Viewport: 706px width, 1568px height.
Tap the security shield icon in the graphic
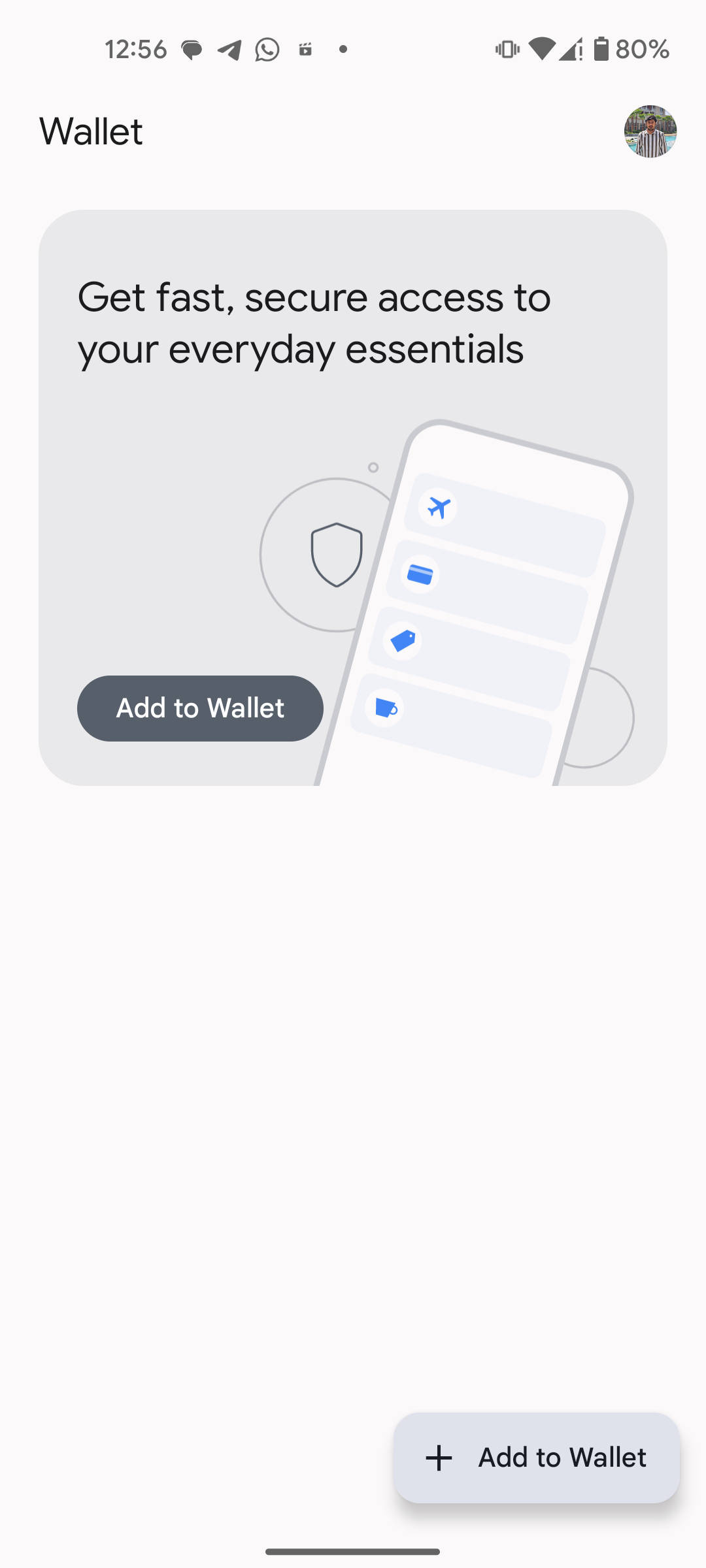337,553
